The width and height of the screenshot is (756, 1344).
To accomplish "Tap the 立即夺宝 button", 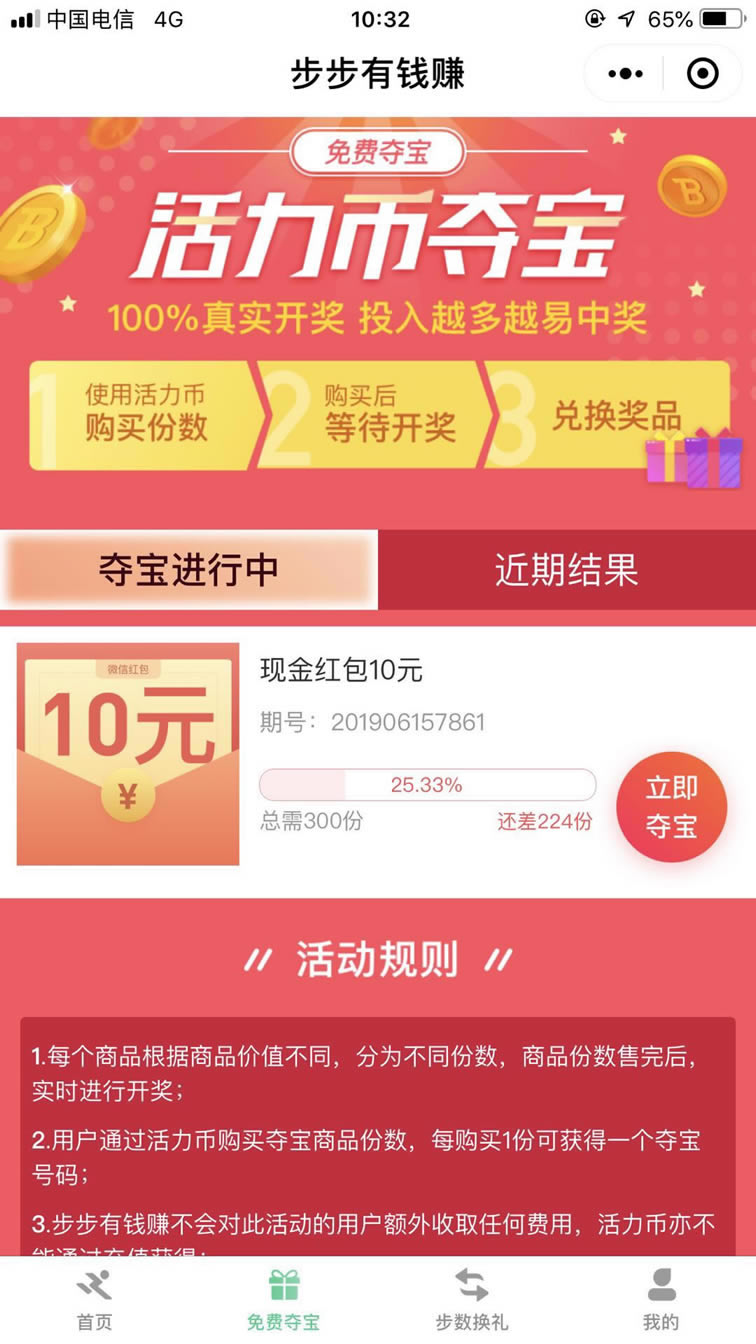I will point(671,807).
